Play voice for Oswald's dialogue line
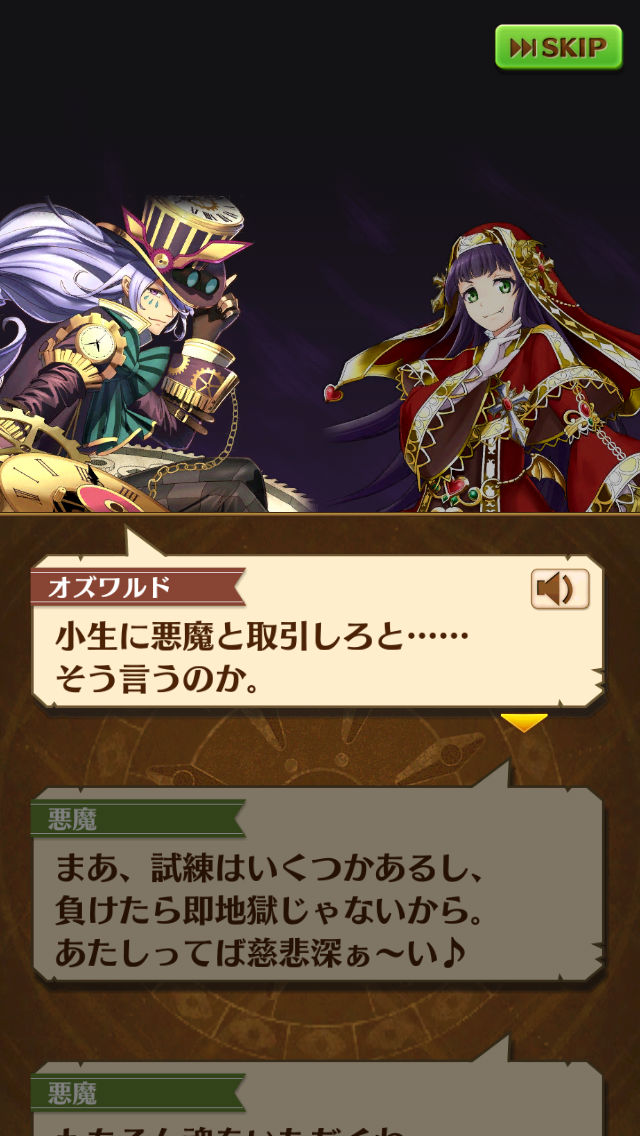This screenshot has height=1136, width=640. pos(559,589)
